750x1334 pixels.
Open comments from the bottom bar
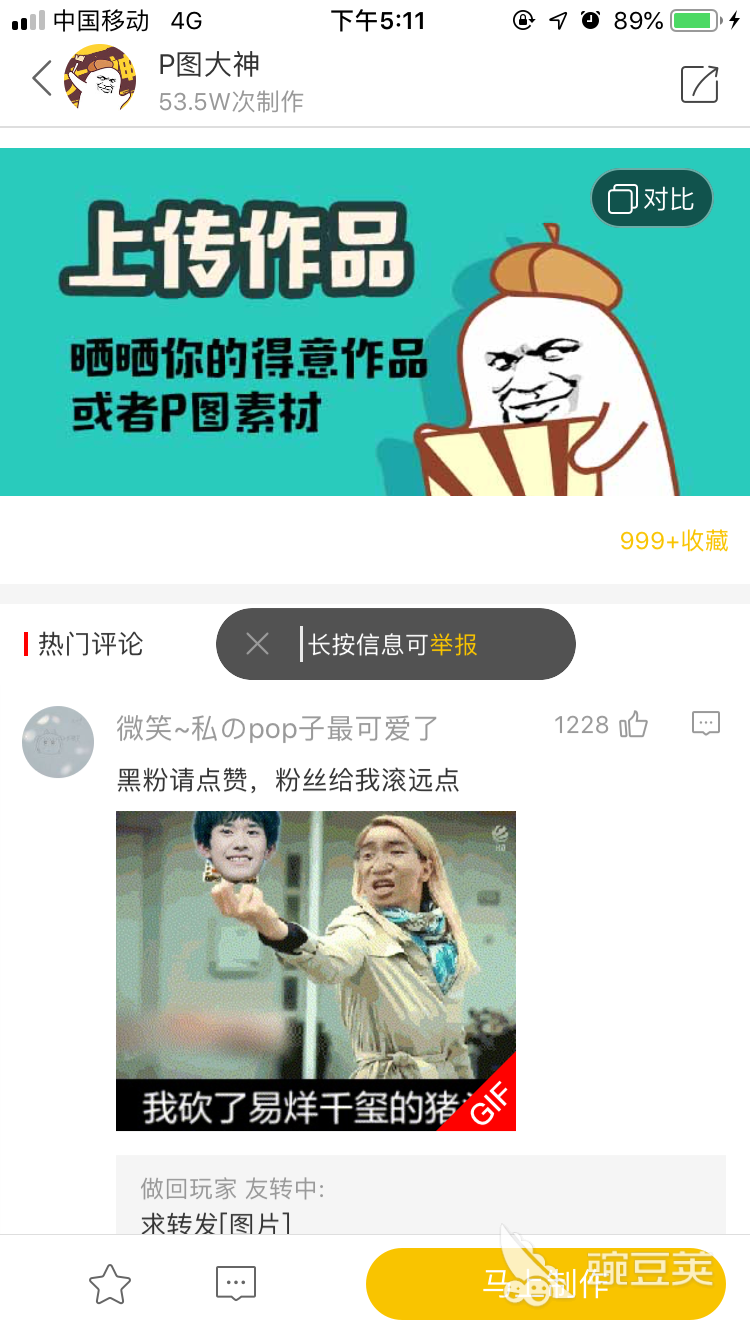pyautogui.click(x=236, y=1283)
